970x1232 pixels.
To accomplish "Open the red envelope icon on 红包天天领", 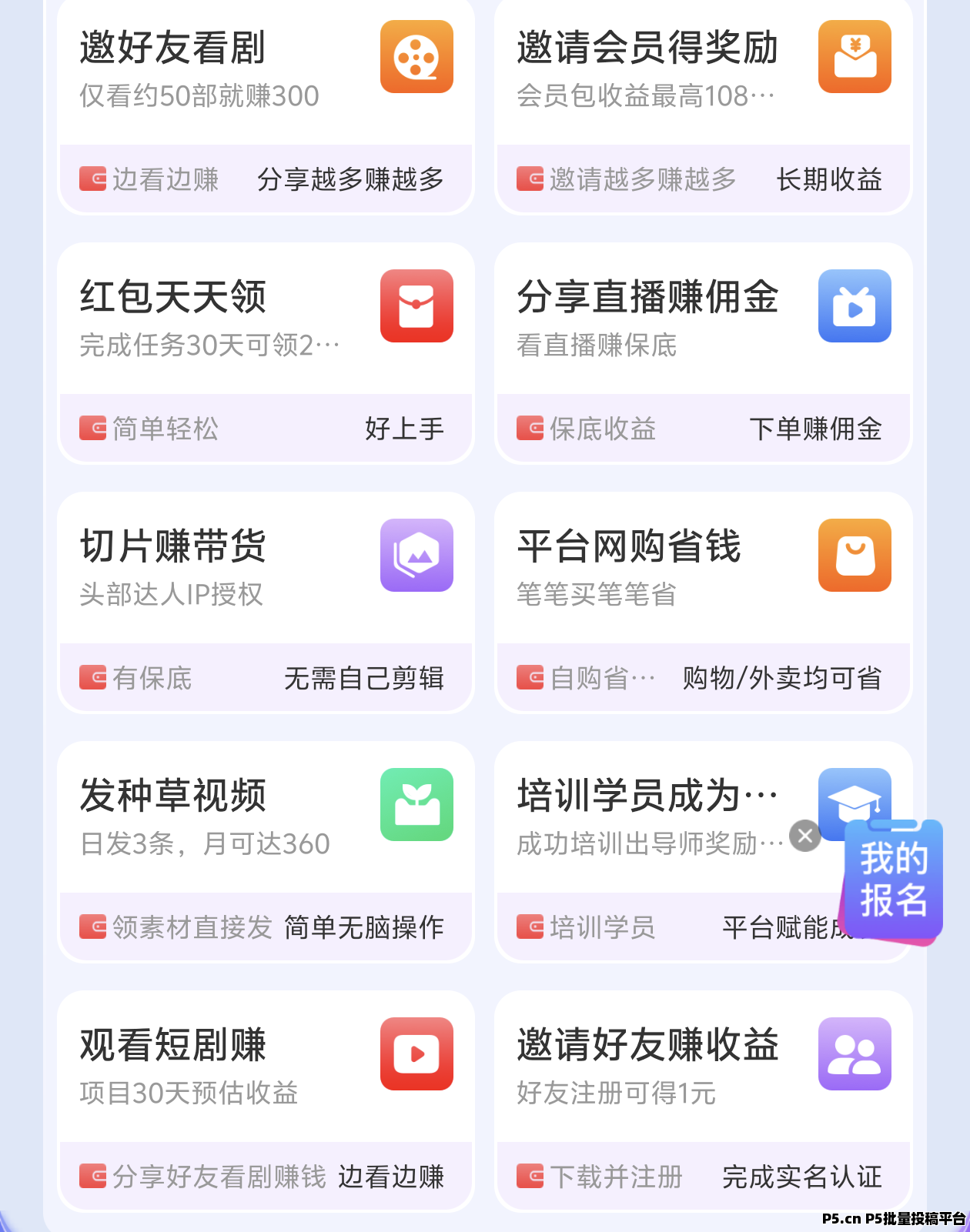I will (x=416, y=305).
